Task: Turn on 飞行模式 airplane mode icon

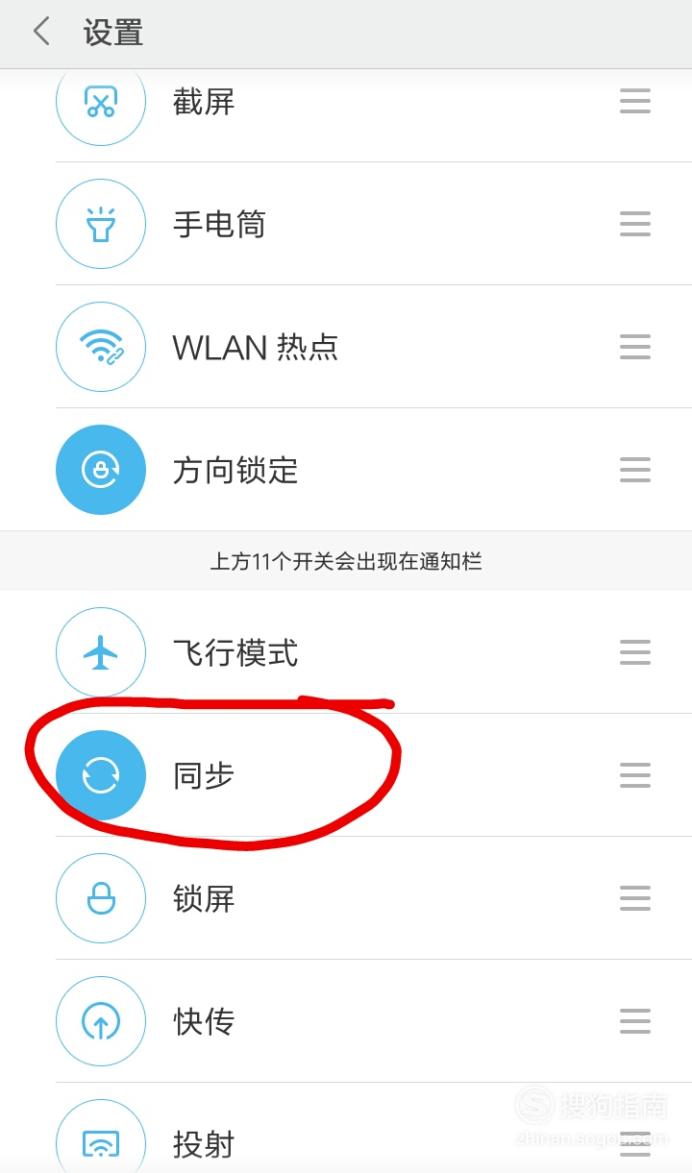Action: (x=101, y=652)
